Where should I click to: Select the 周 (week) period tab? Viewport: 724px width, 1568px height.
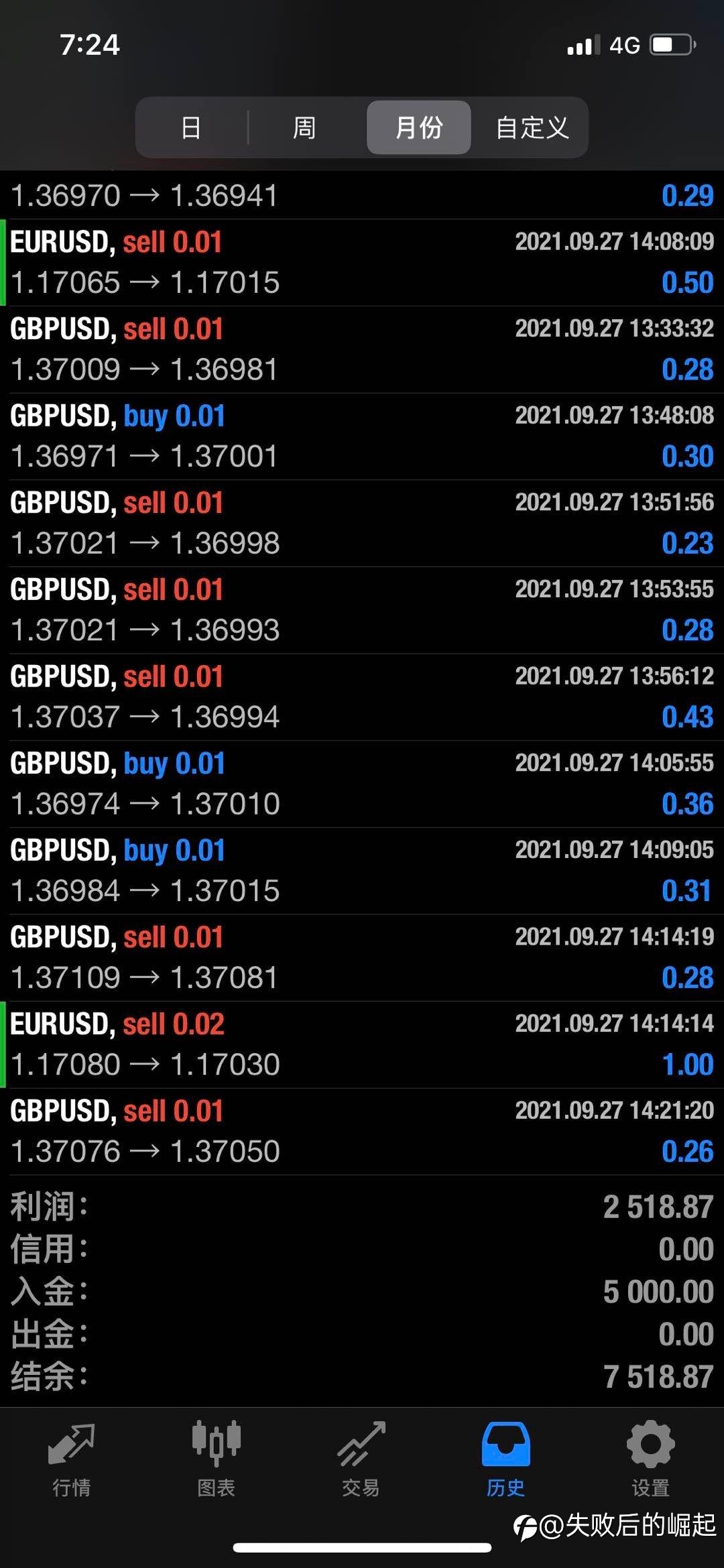click(305, 127)
